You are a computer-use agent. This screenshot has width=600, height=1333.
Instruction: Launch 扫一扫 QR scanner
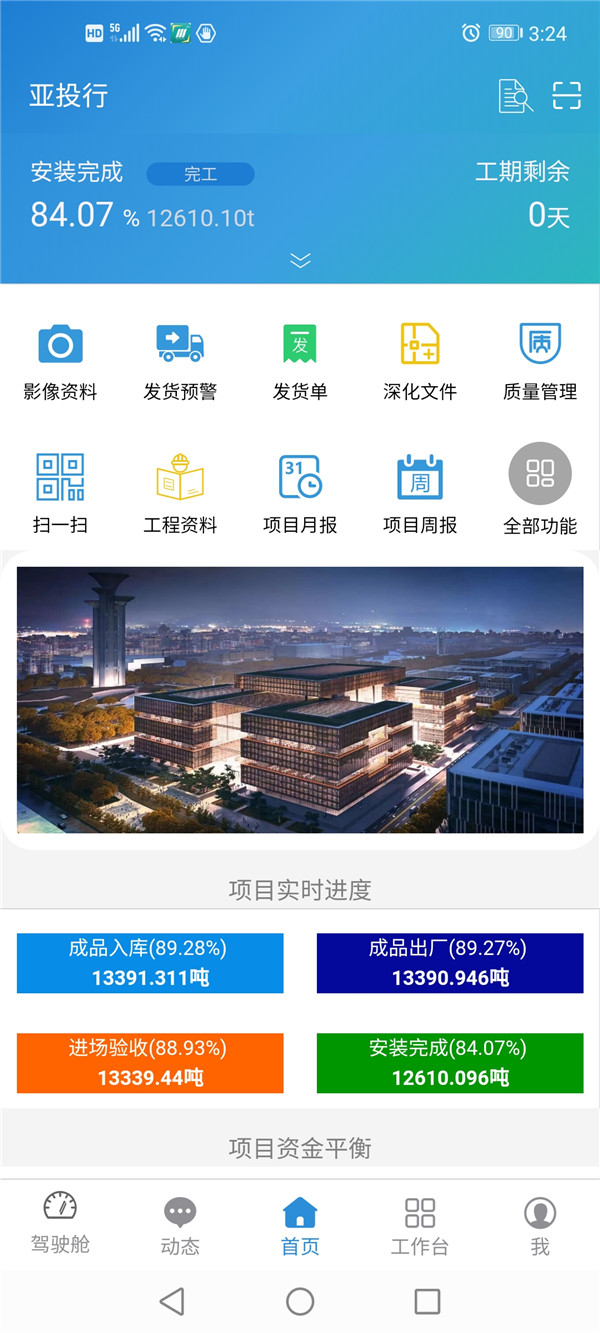(60, 493)
